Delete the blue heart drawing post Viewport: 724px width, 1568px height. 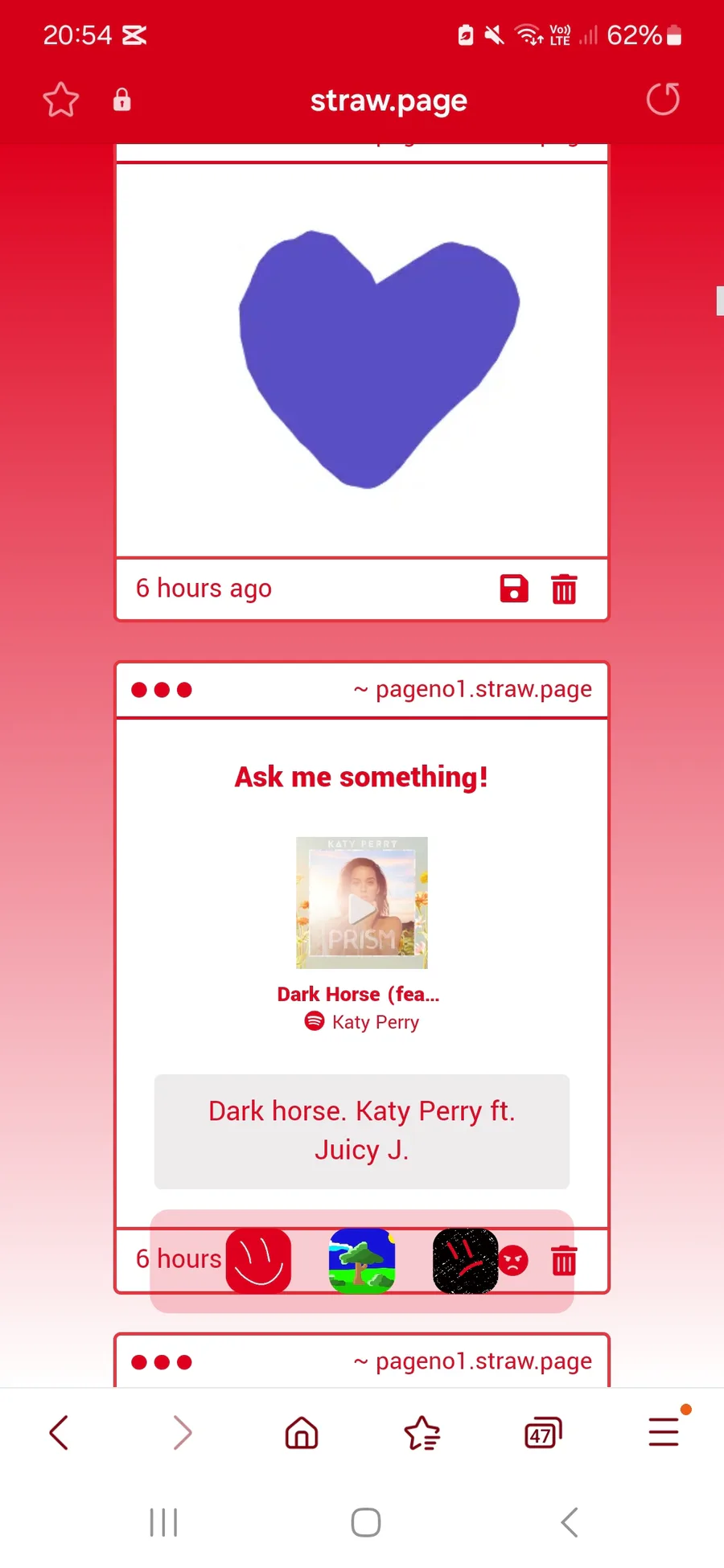pyautogui.click(x=564, y=589)
